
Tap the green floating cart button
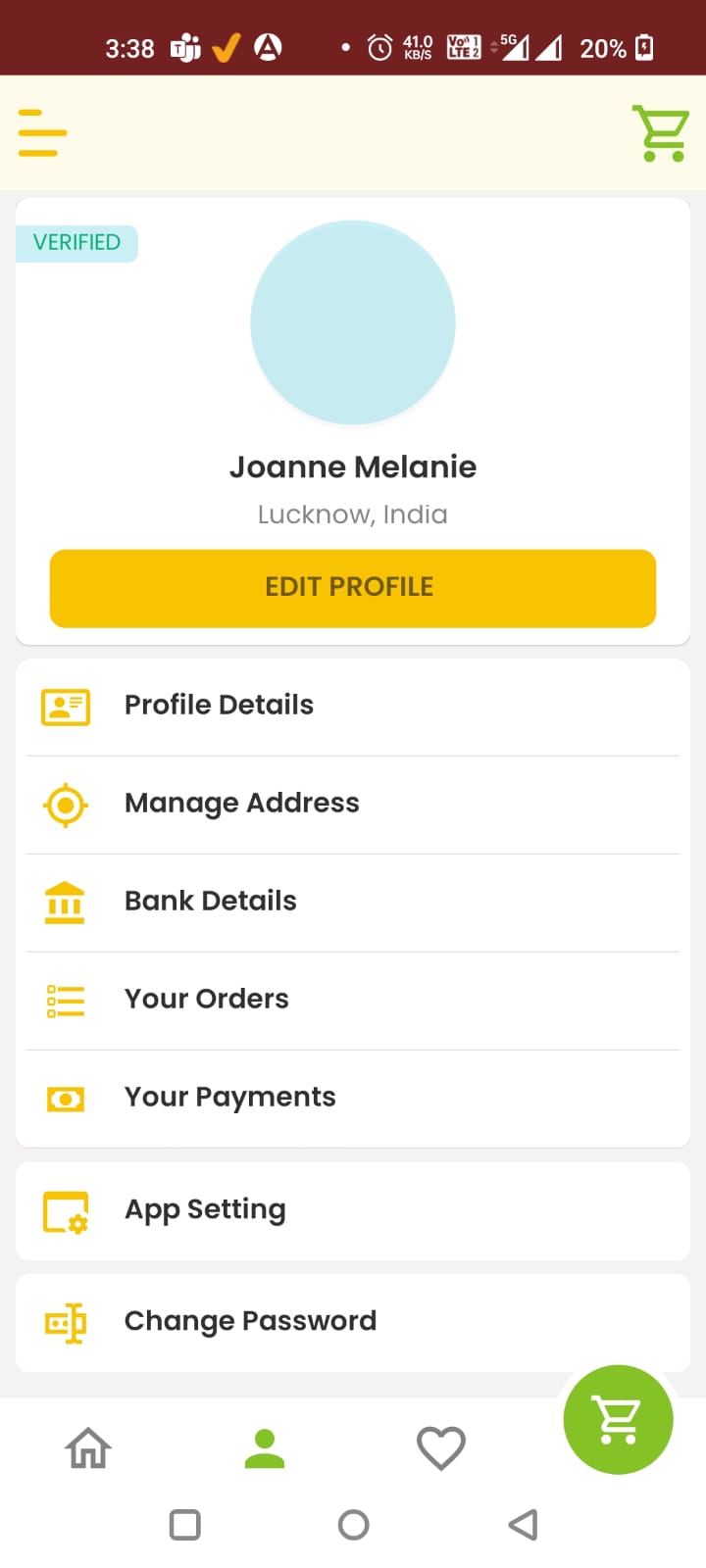point(618,1419)
